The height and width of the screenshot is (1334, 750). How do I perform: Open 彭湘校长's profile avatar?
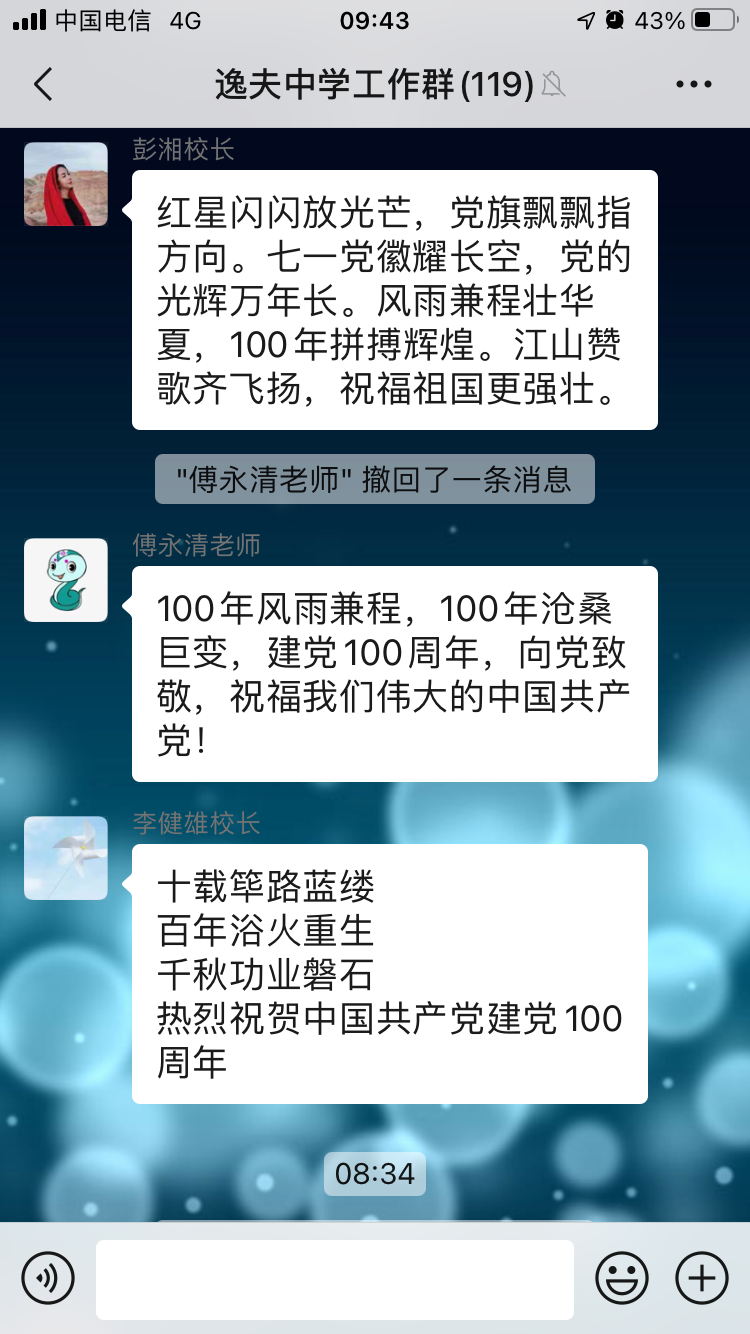click(x=66, y=184)
